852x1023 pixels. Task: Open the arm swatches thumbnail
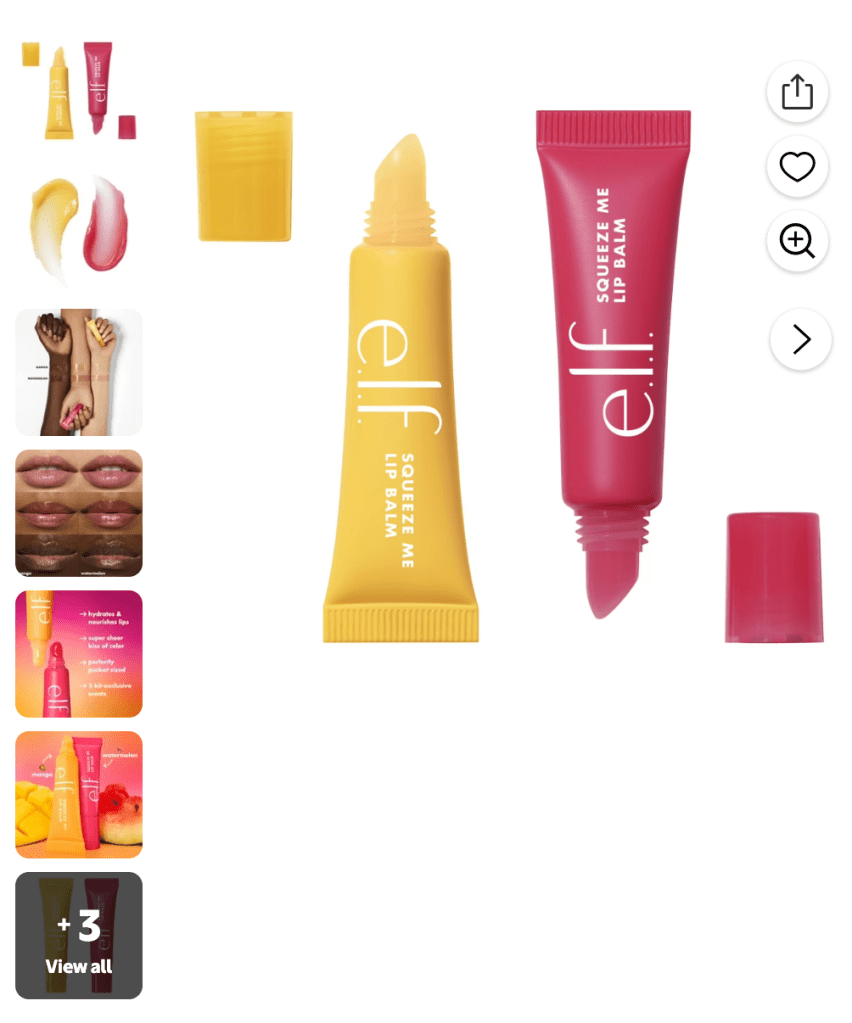click(79, 372)
